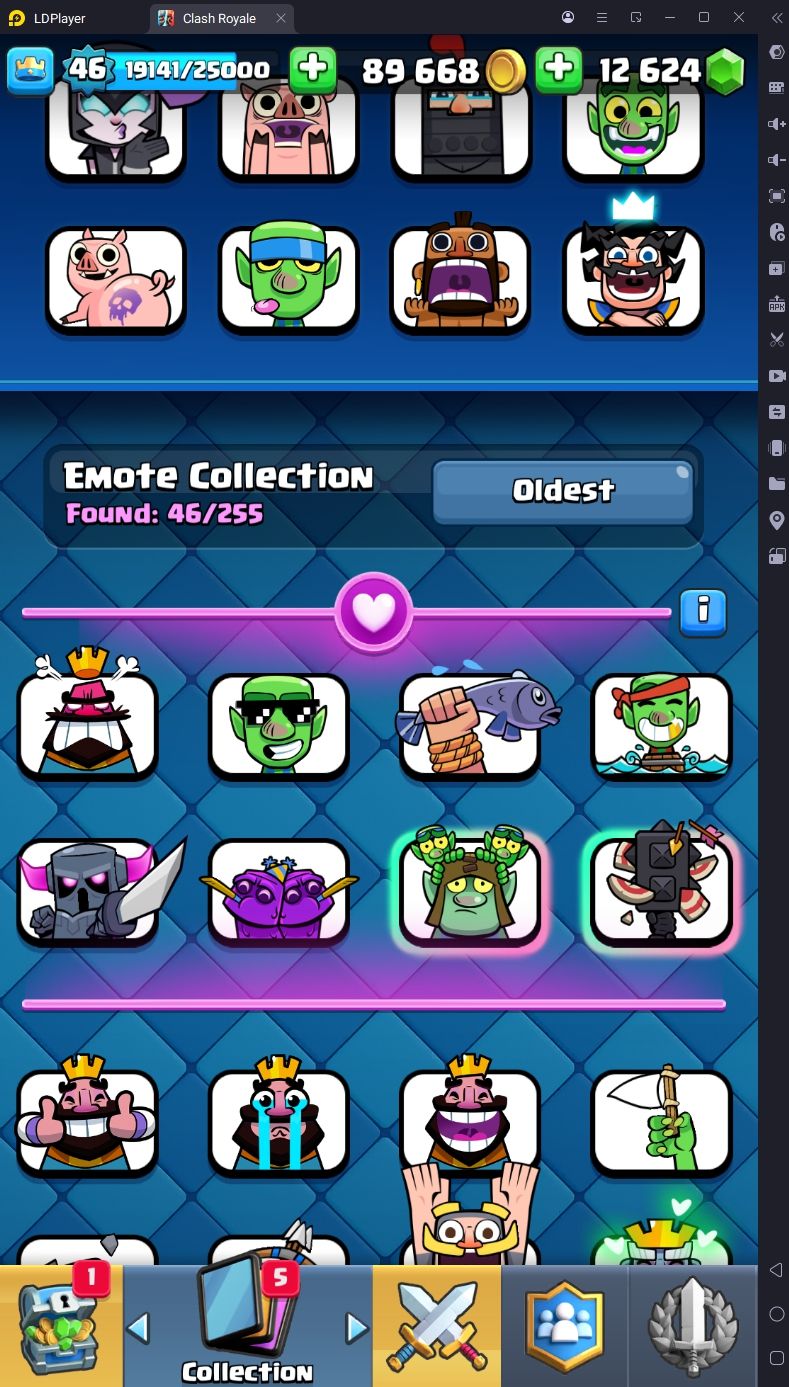The width and height of the screenshot is (789, 1387).
Task: Select the hog rider screaming emote
Action: tap(460, 280)
